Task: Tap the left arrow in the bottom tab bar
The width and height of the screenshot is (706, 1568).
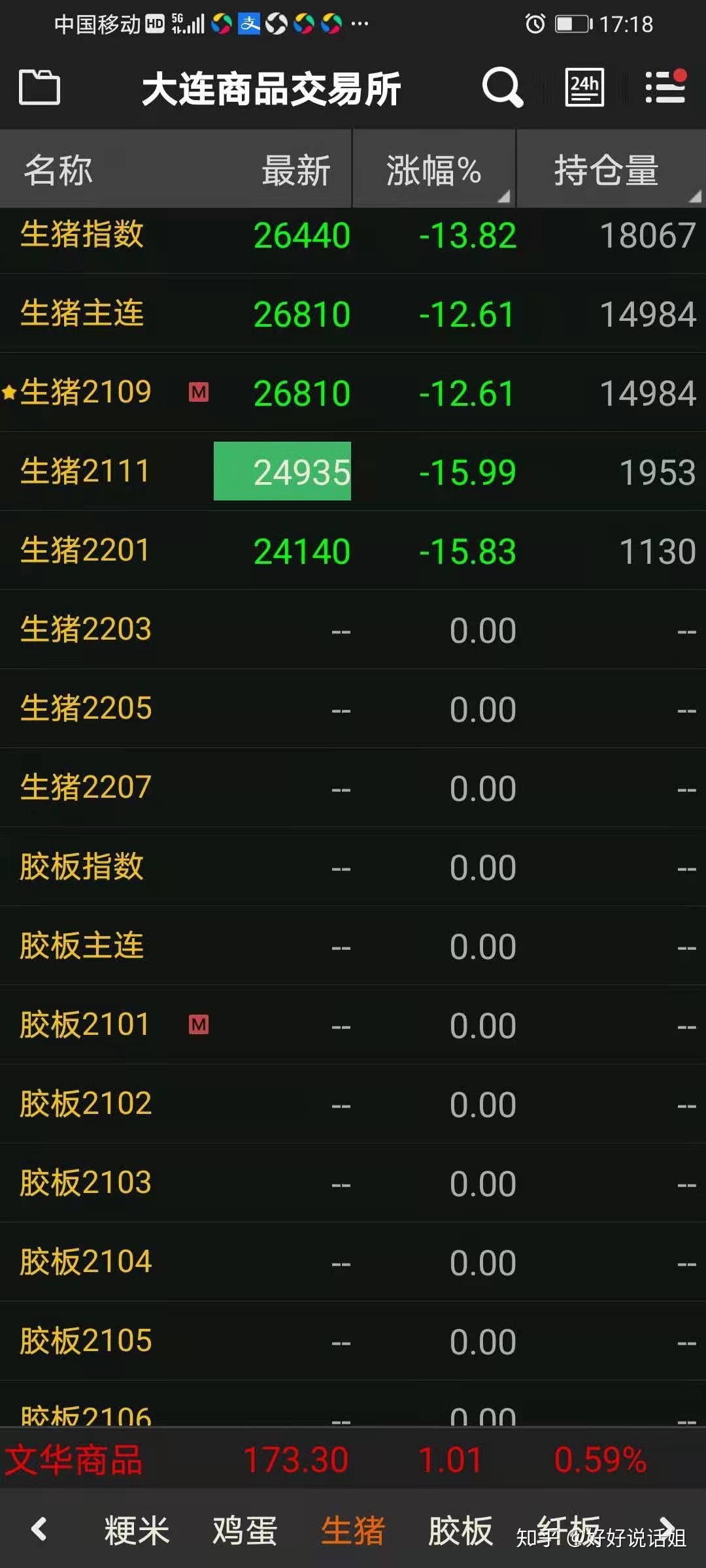Action: 39,1529
